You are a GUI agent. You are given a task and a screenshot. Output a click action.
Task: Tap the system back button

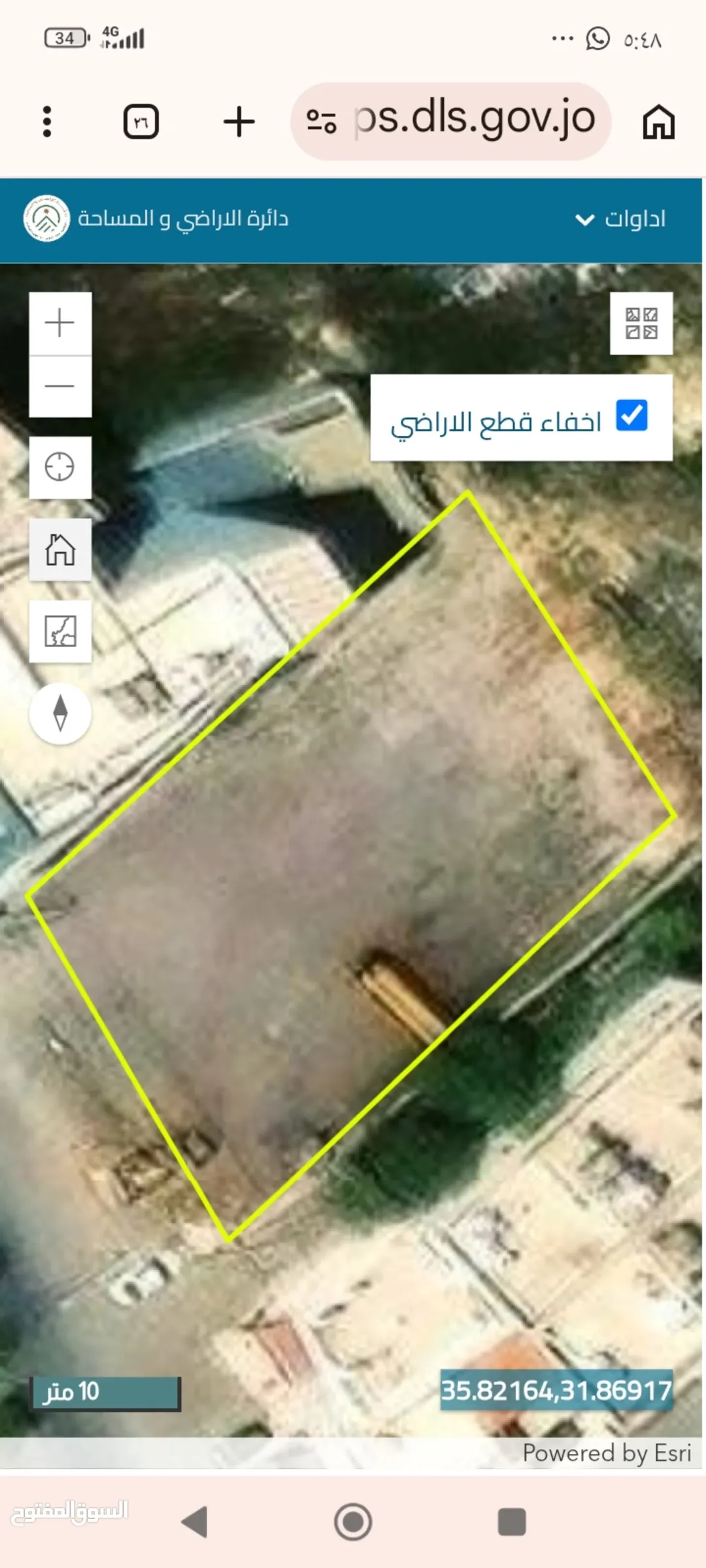pos(195,1522)
